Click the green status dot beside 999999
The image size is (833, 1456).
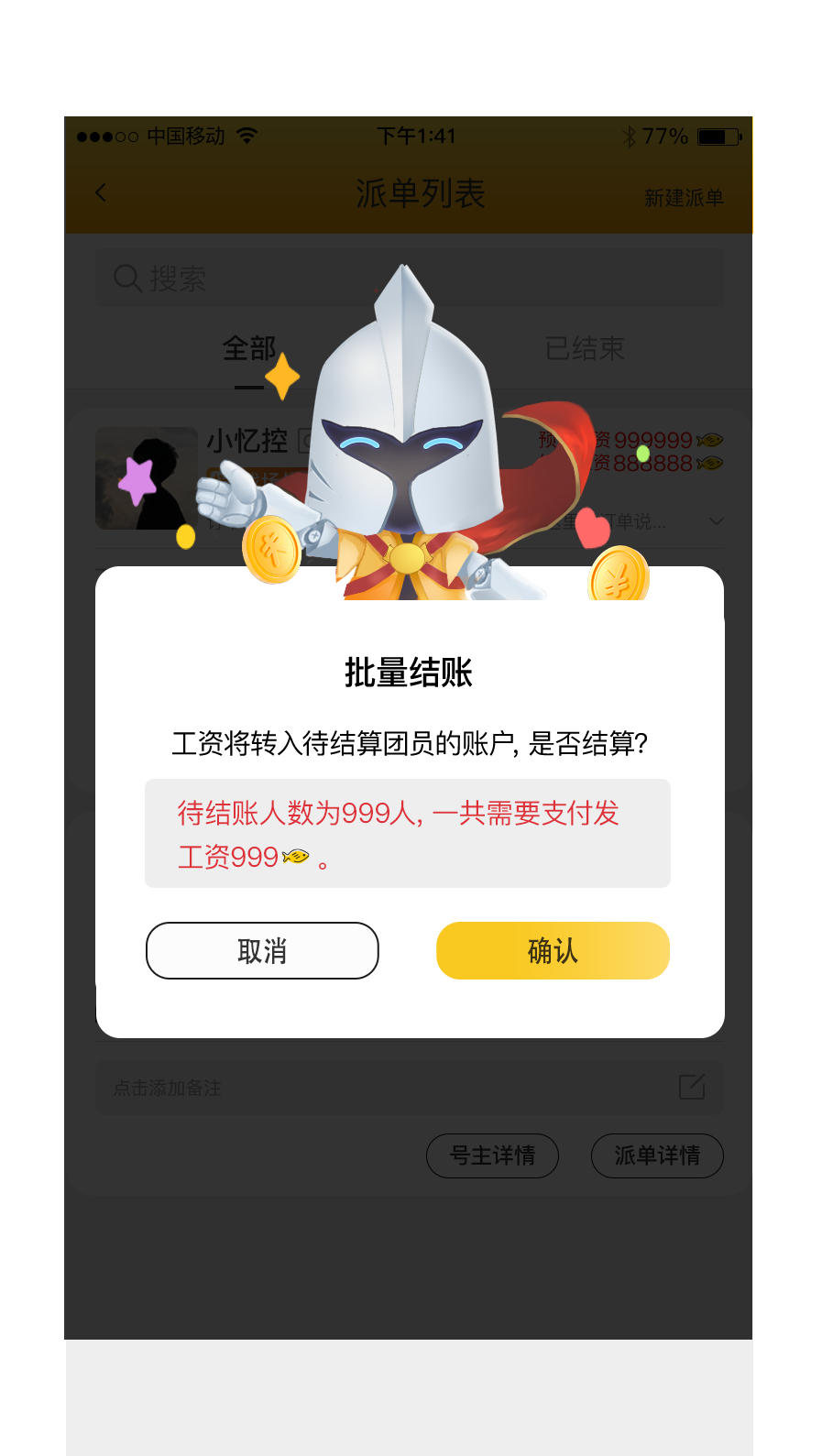641,453
